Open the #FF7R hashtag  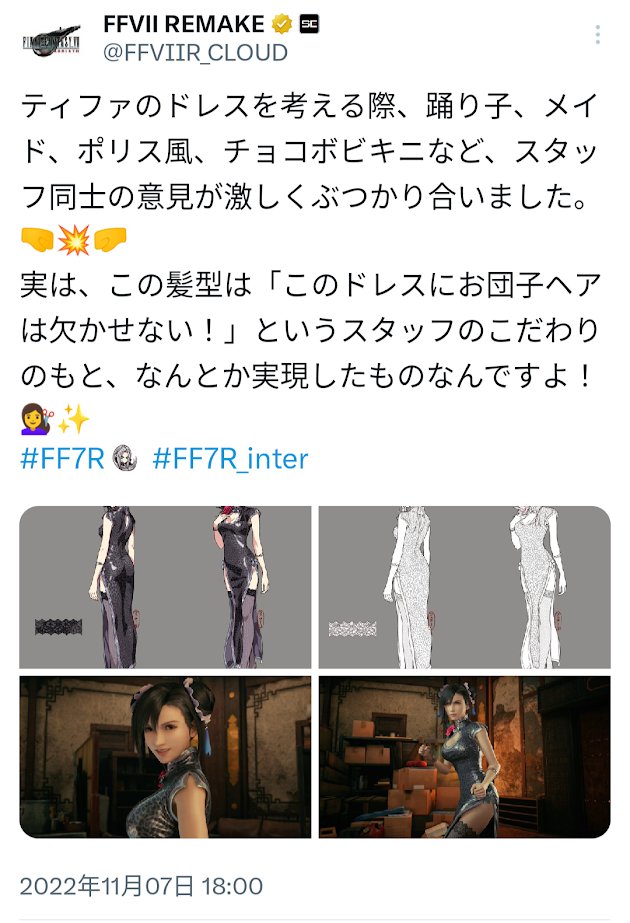coord(62,459)
